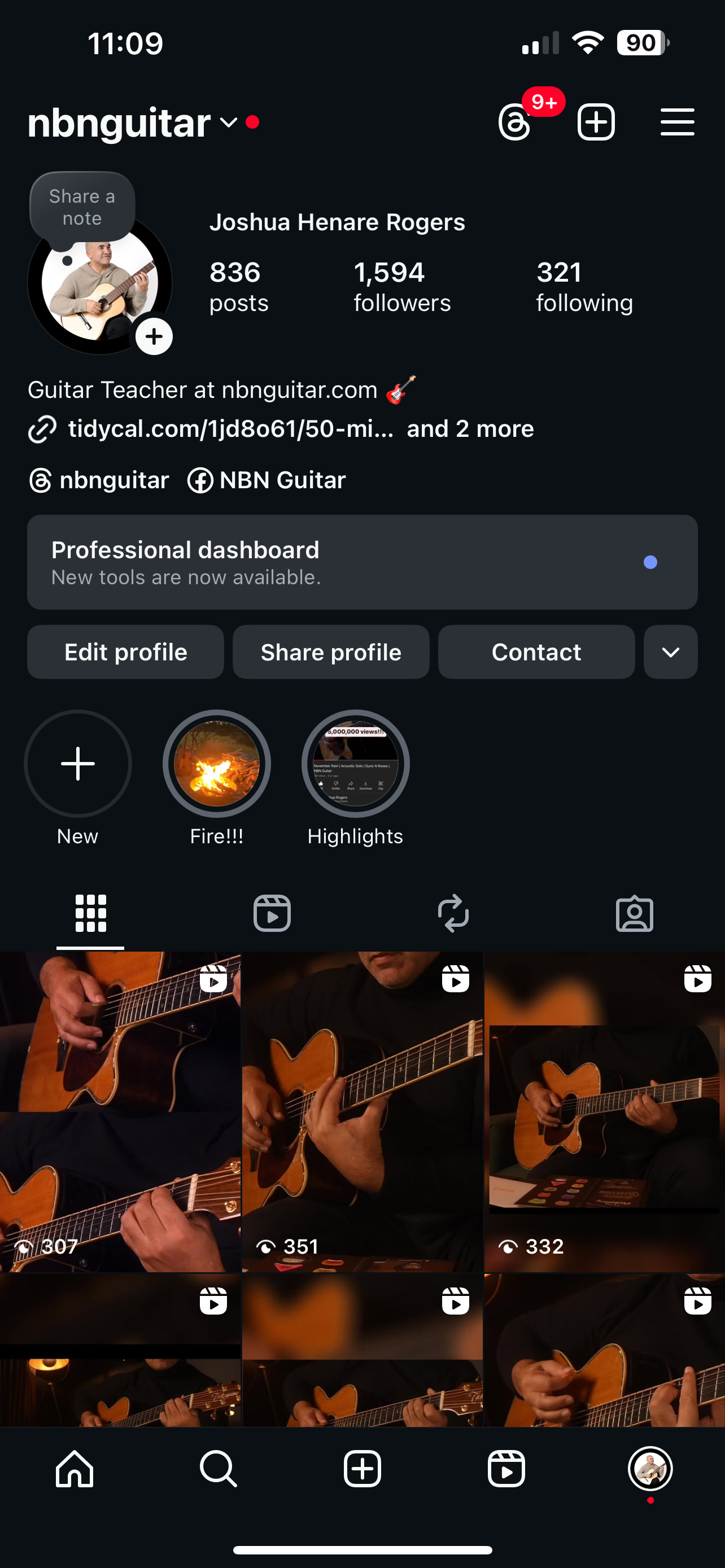Open the create new post icon in header
Image resolution: width=725 pixels, height=1568 pixels.
pos(595,122)
